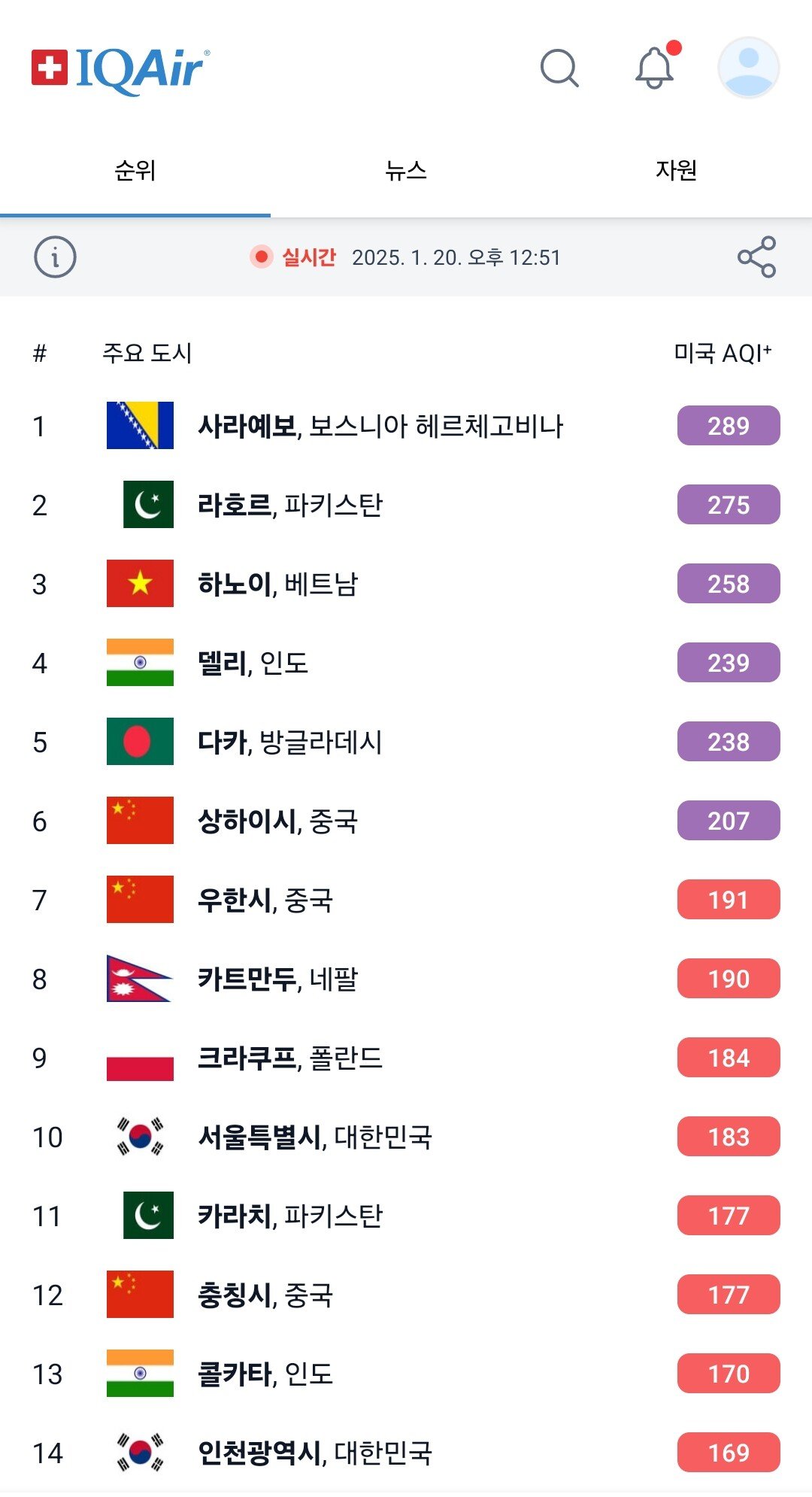Open the 인천광역시, 대한민국 row
The width and height of the screenshot is (812, 1497).
[x=315, y=1453]
